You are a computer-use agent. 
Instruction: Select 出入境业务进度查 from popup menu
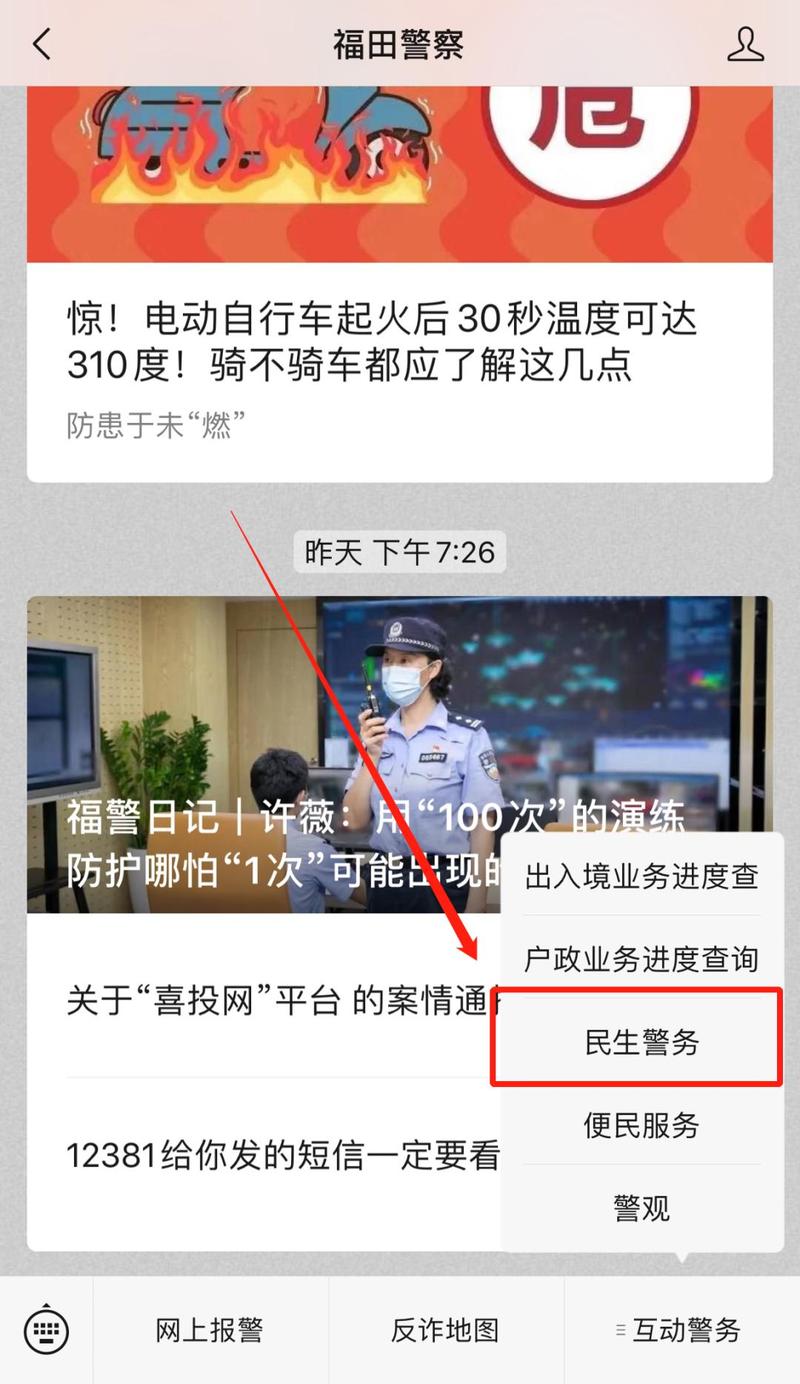click(x=642, y=877)
